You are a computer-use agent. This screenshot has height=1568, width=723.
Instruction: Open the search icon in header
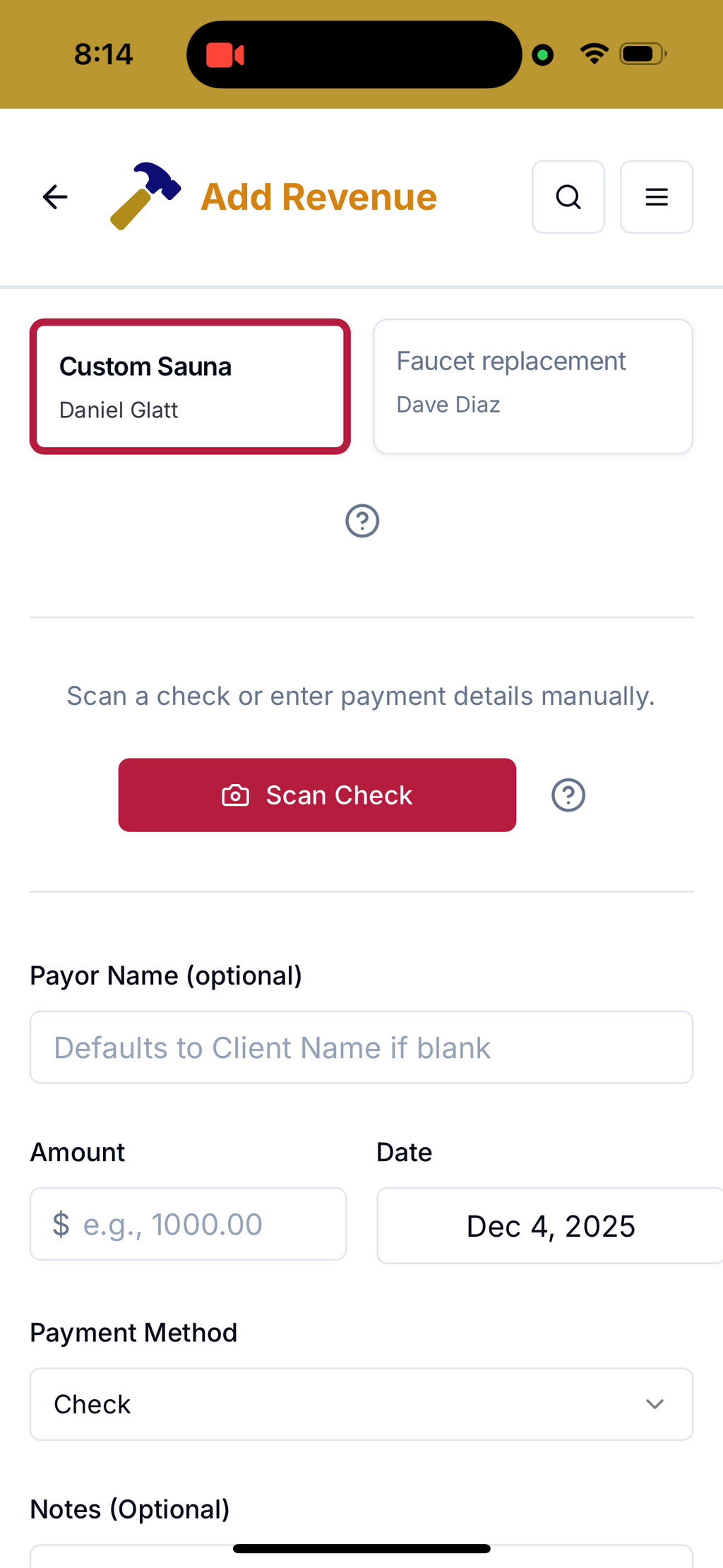568,197
